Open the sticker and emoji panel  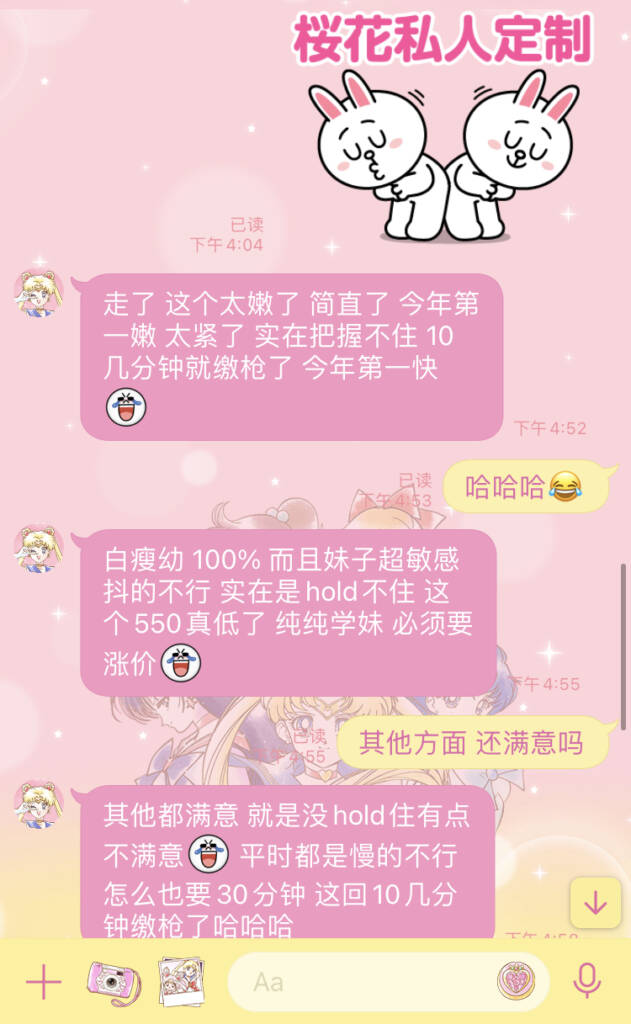pos(522,982)
